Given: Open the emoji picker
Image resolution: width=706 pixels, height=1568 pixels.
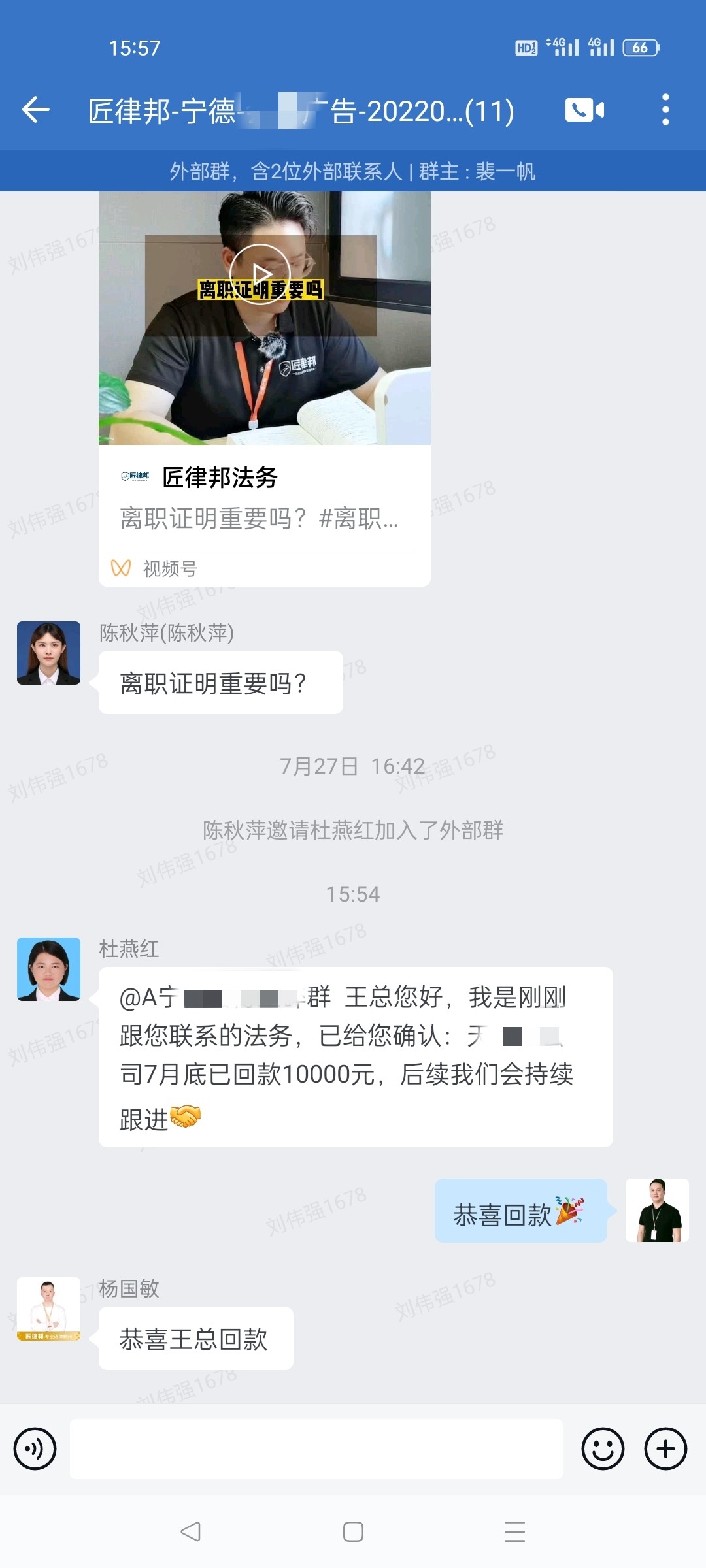Looking at the screenshot, I should (603, 1448).
